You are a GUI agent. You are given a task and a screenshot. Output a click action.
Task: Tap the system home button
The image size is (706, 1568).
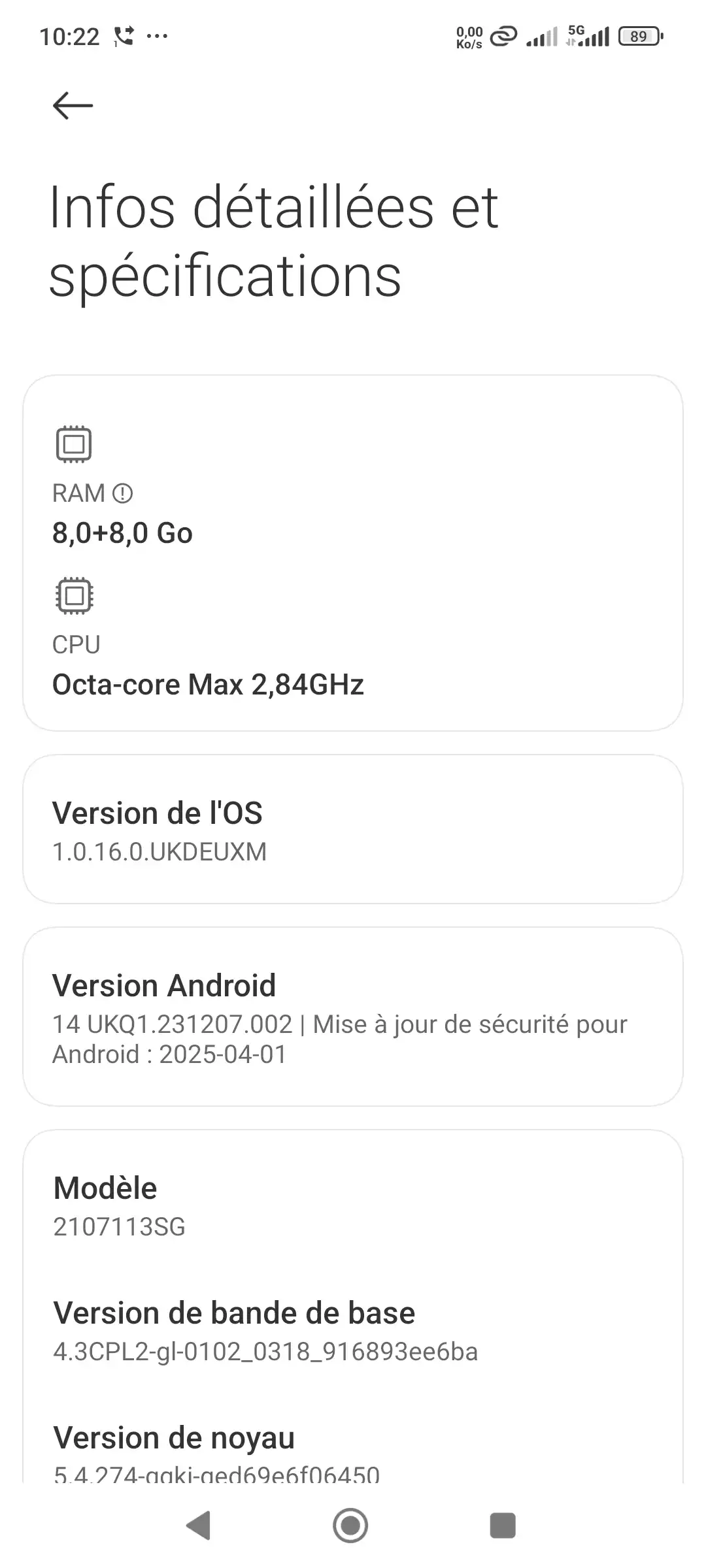350,1526
